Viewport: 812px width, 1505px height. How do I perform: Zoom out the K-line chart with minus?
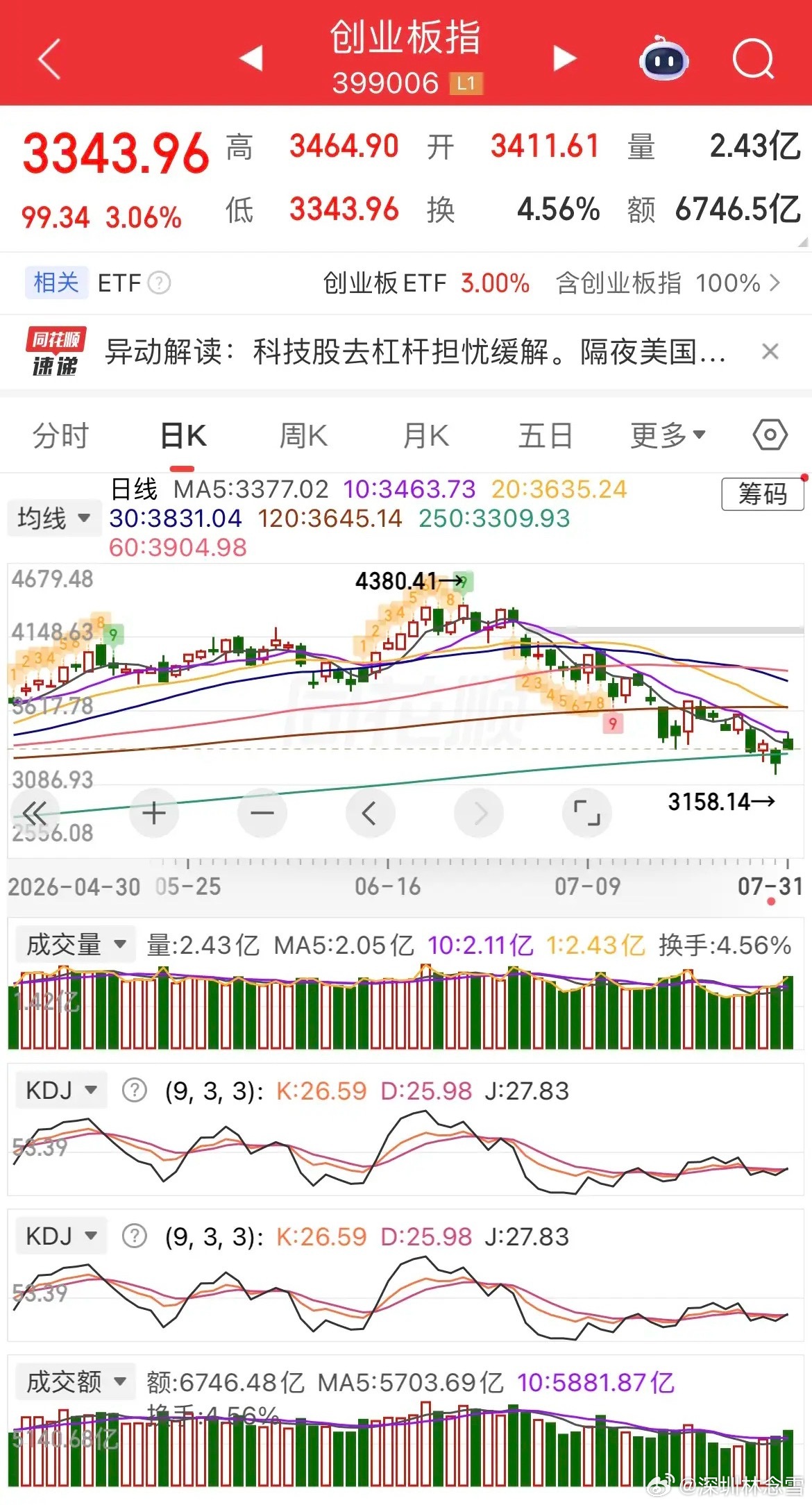262,813
